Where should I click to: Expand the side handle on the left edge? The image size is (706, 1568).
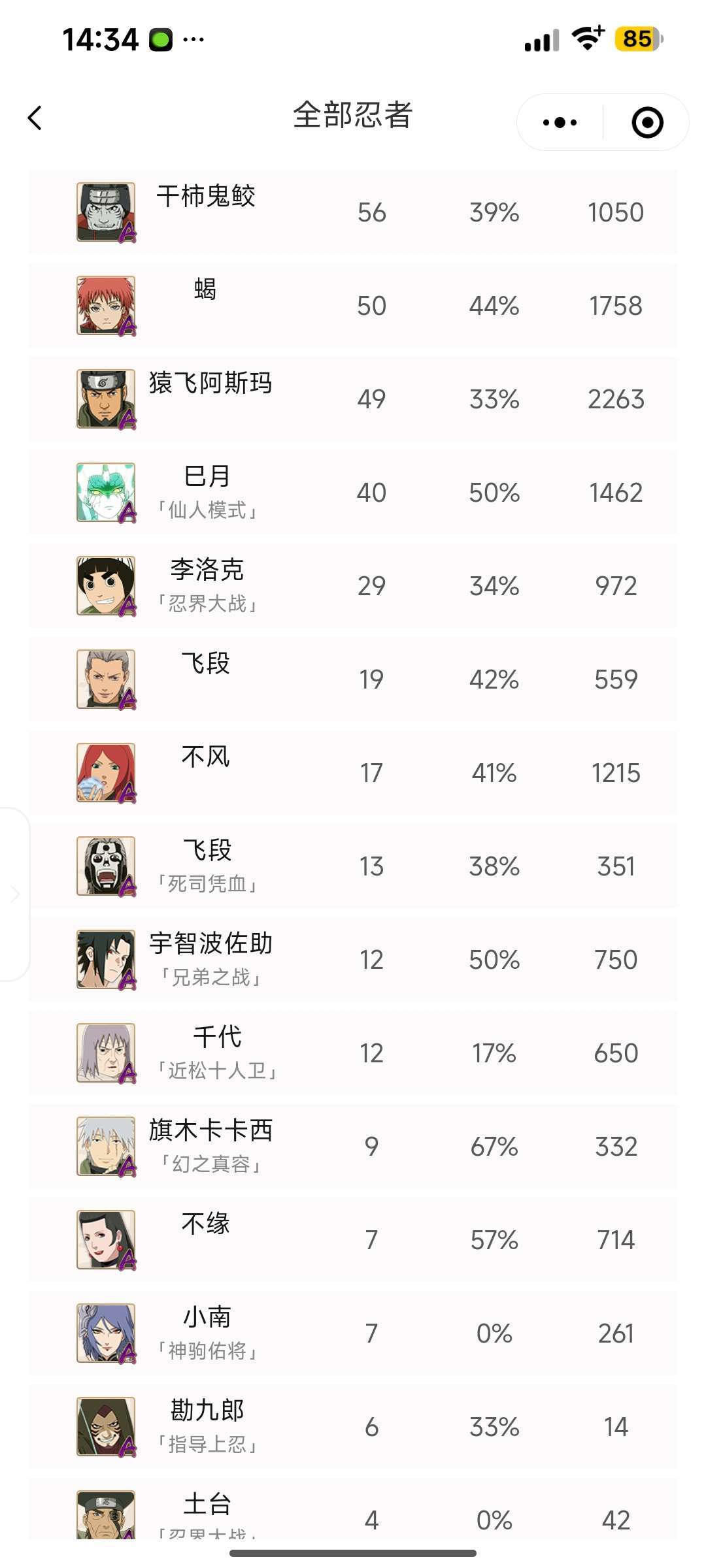(x=14, y=894)
